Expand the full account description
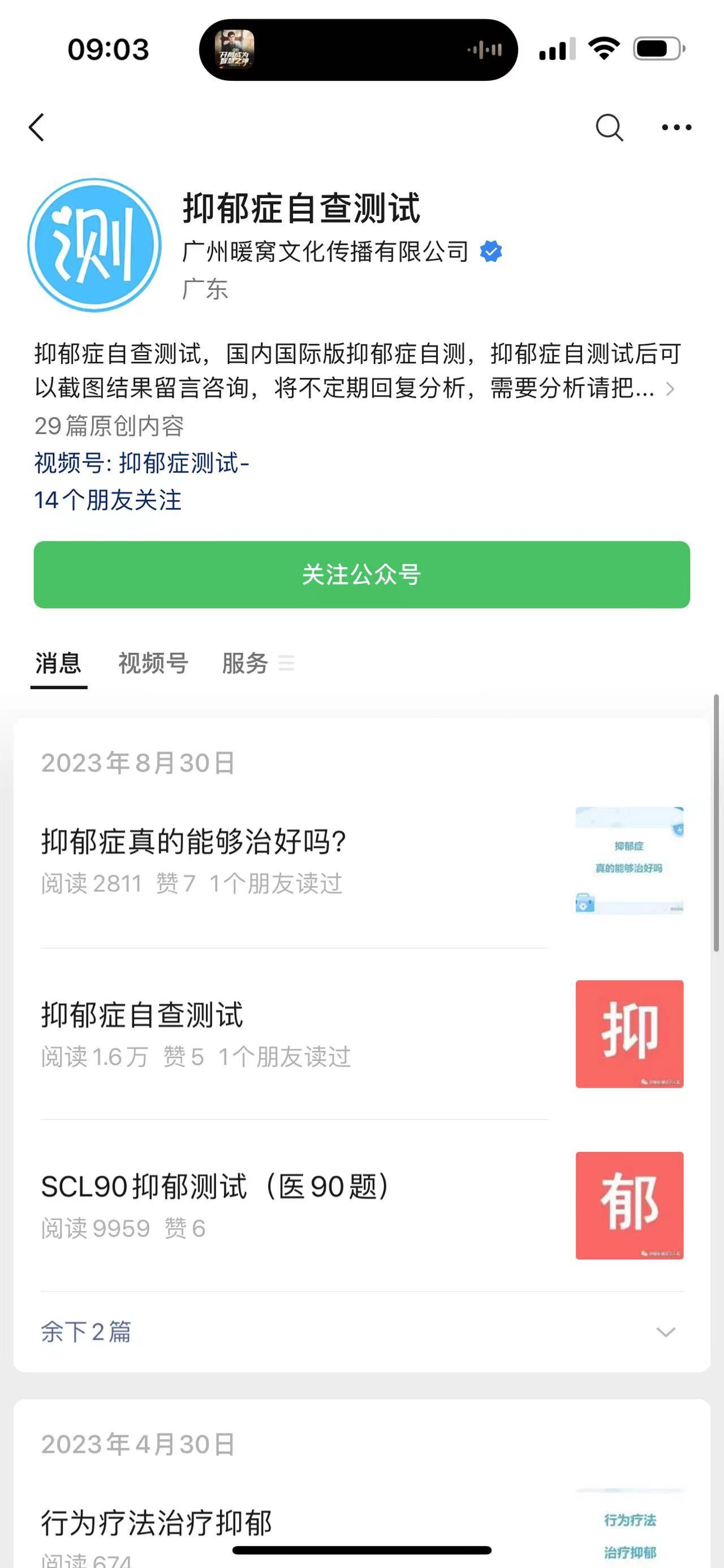Screen dimensions: 724x1568 [670, 388]
